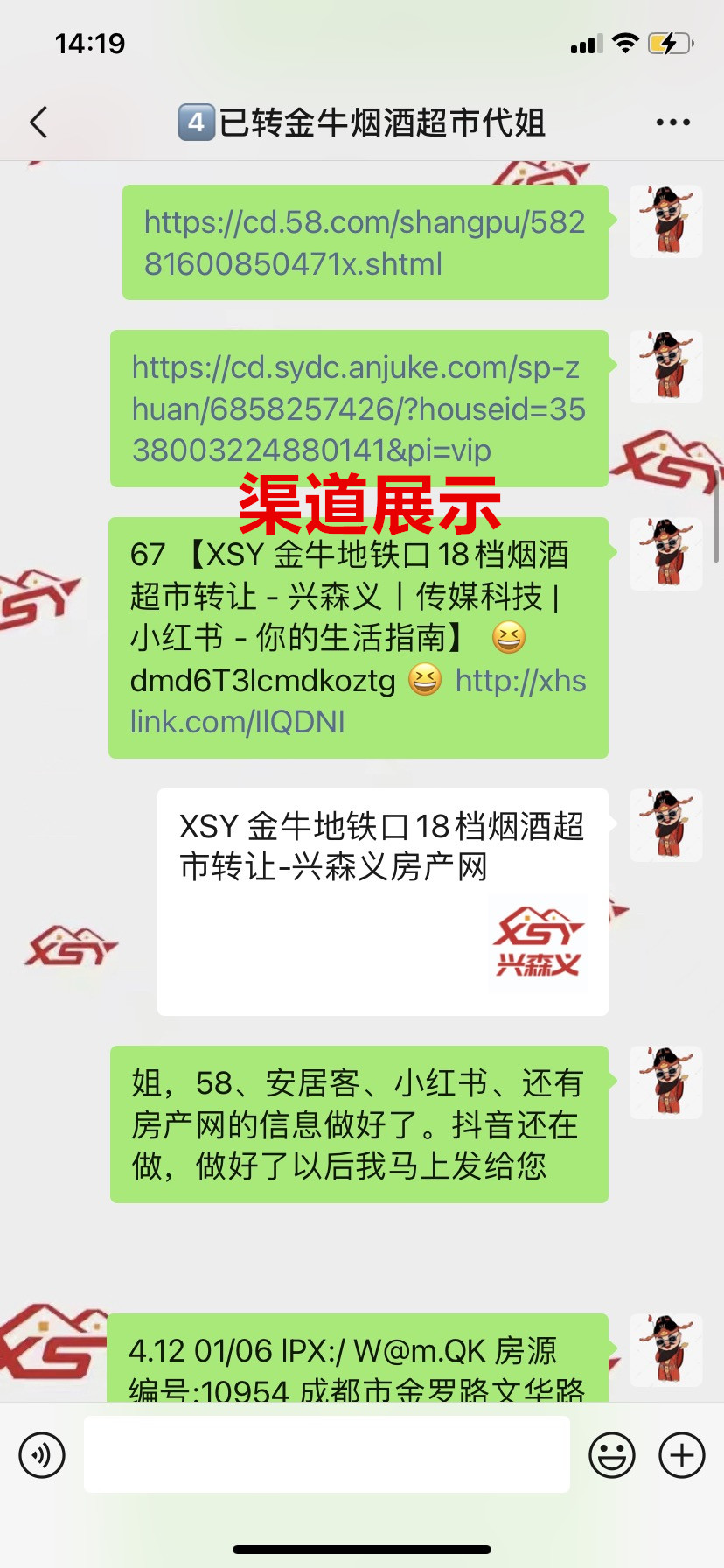
Task: Open the anjuke.com sp-zhuan link
Action: pos(359,409)
